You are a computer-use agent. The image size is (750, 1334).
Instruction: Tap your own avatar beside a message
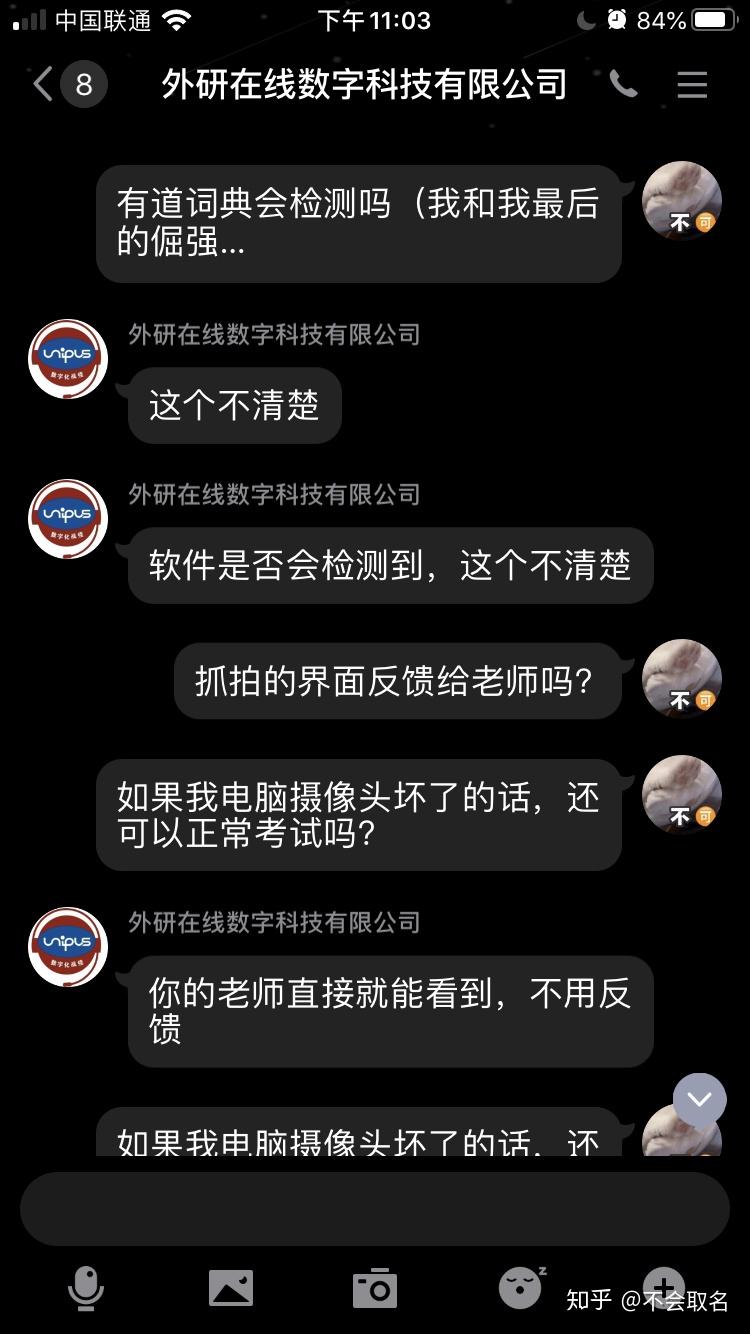pyautogui.click(x=681, y=201)
